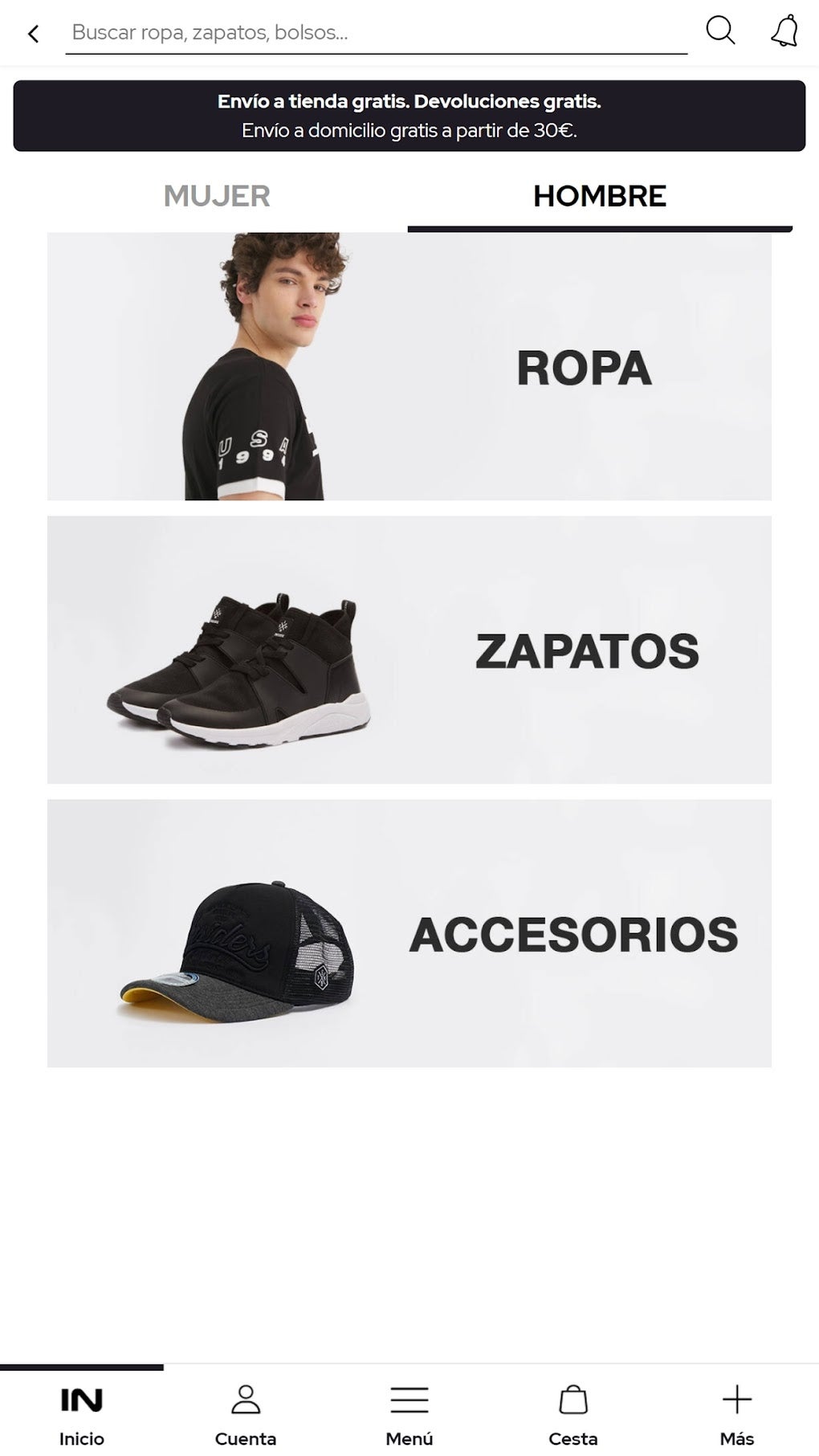View the Cesta shopping bag

coord(573,1413)
